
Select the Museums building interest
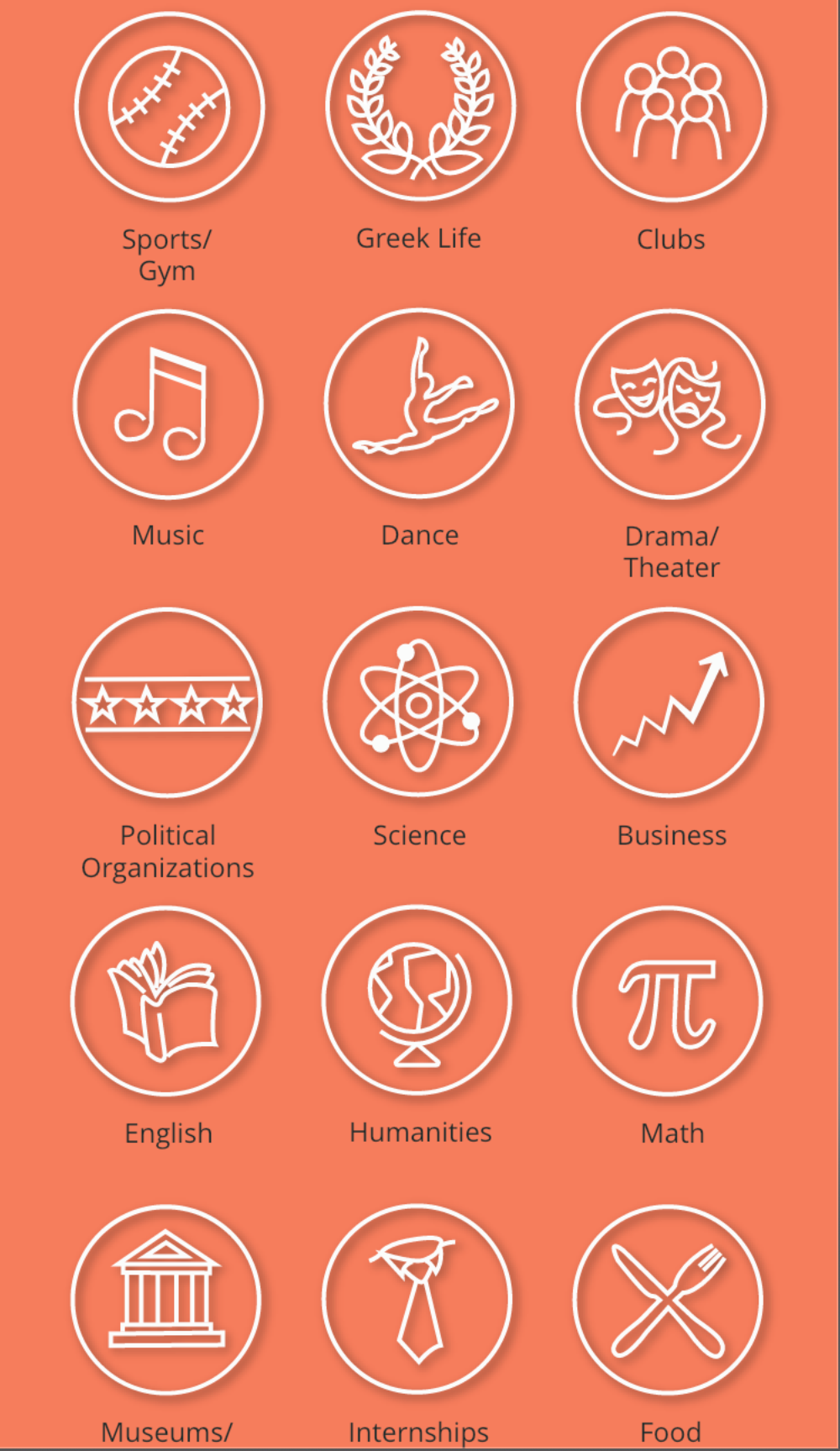166,1300
